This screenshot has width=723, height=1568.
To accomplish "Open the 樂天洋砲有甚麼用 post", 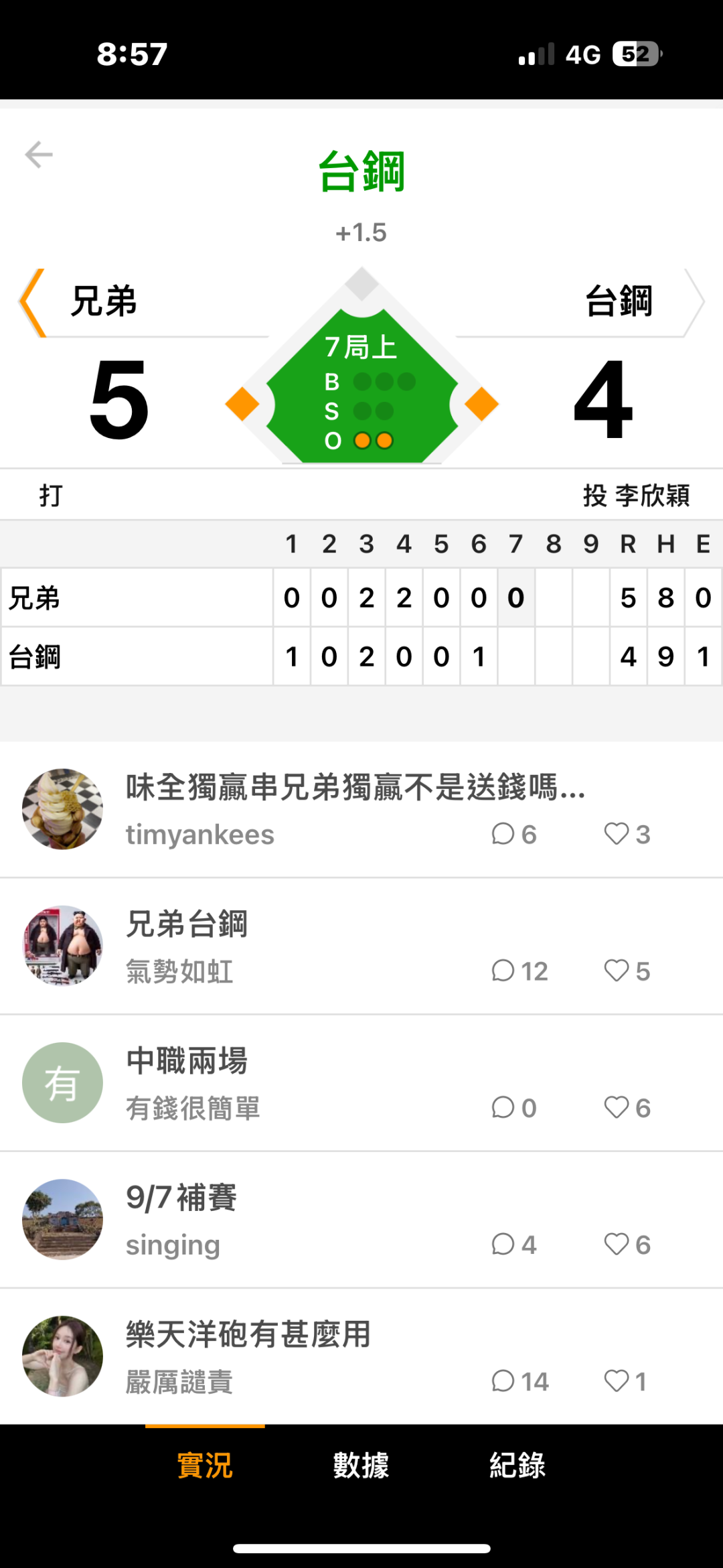I will (x=361, y=1356).
